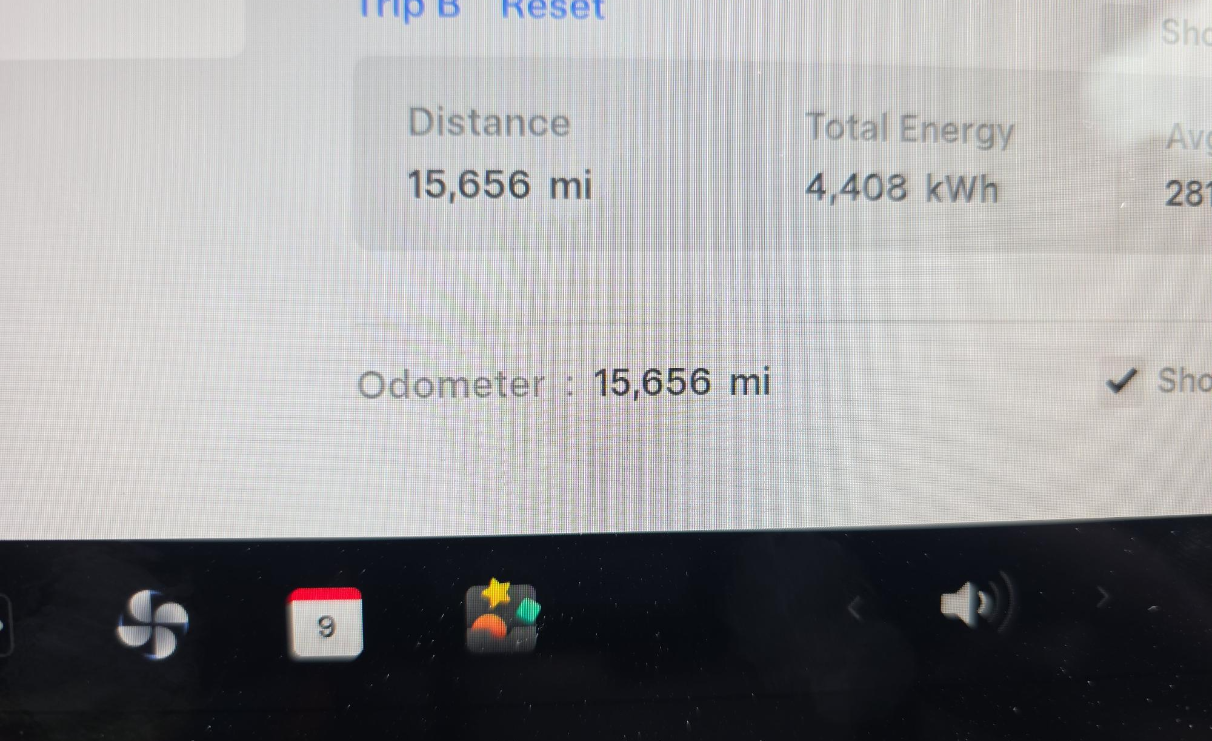Screen dimensions: 1212x741
Task: Decrease volume with the left arrow
Action: (x=855, y=606)
